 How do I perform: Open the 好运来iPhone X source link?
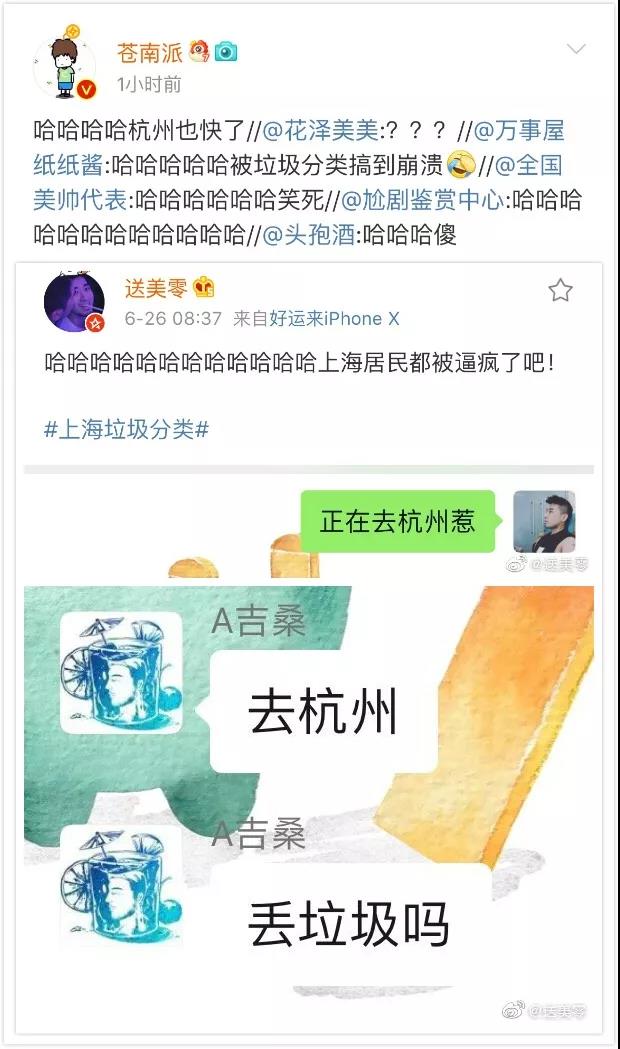[x=334, y=318]
